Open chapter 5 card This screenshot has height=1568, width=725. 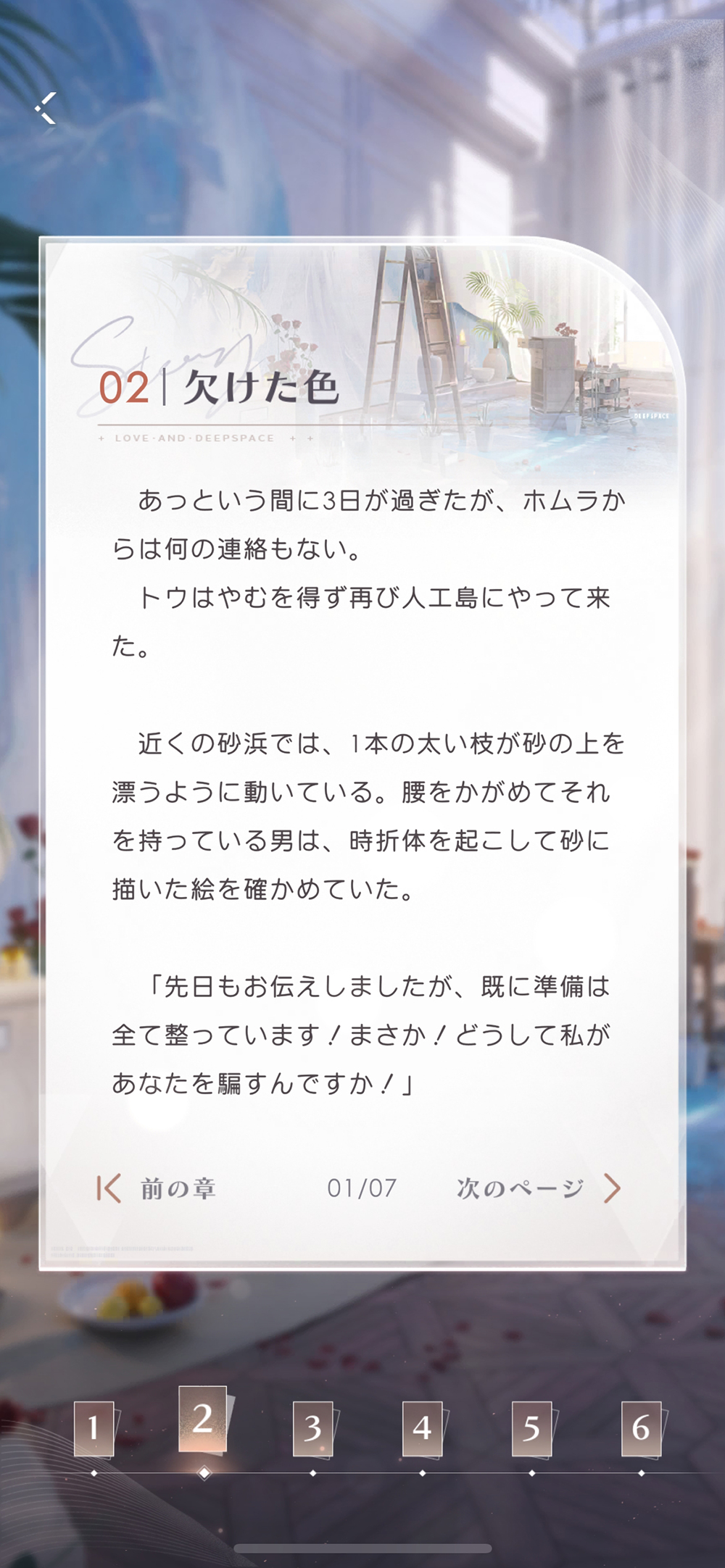coord(533,1428)
